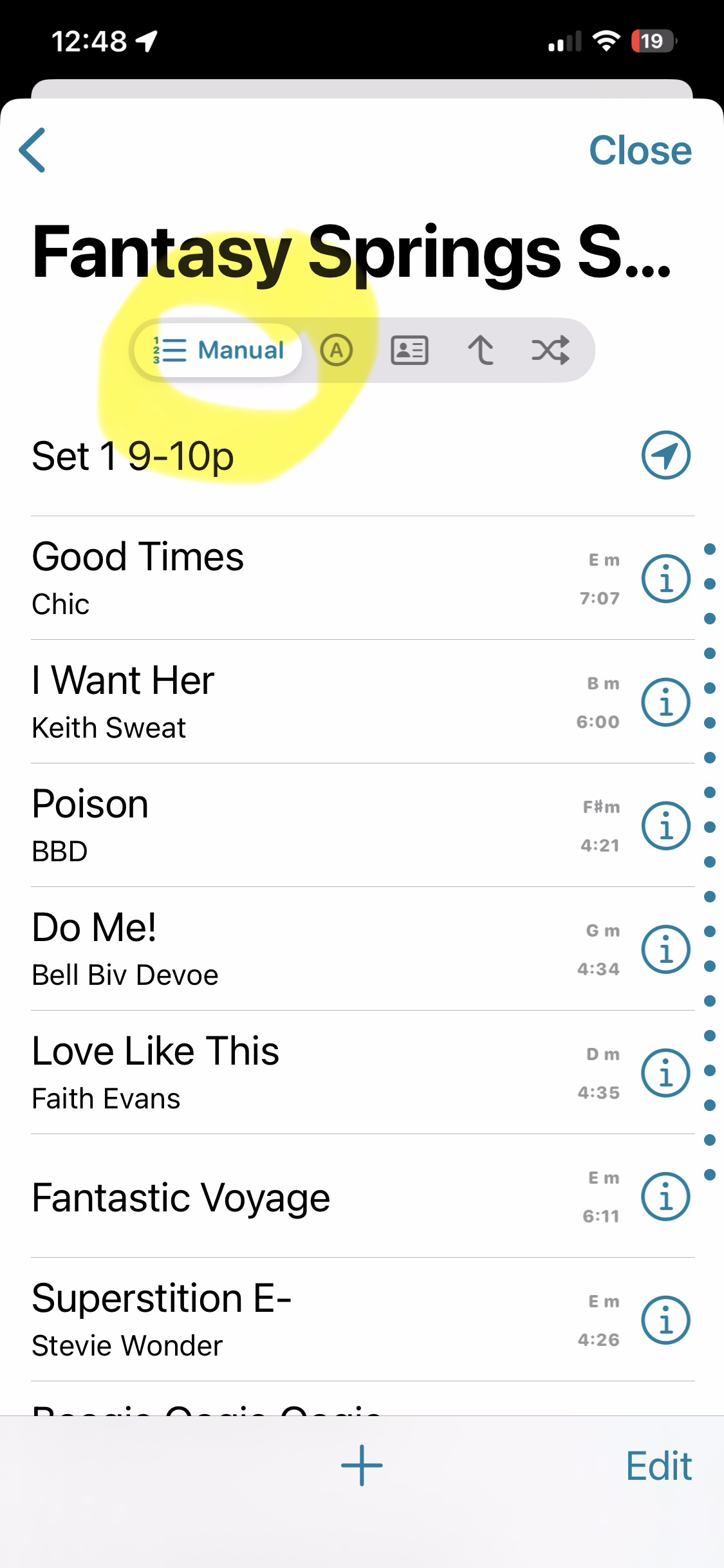Tap Edit to modify the setlist
The image size is (724, 1568).
pos(659,1466)
